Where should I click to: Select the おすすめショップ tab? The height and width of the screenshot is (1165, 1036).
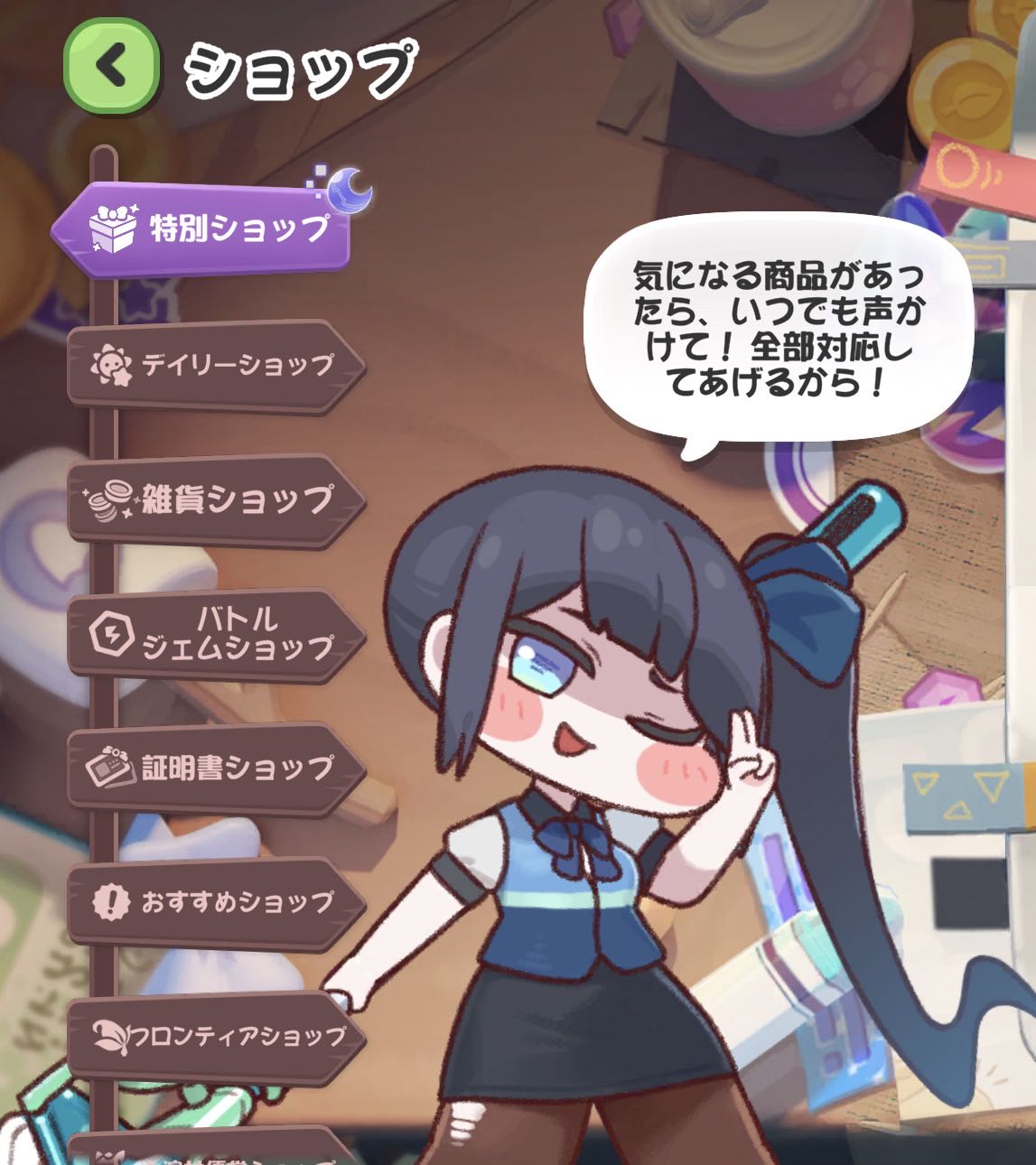coord(215,901)
